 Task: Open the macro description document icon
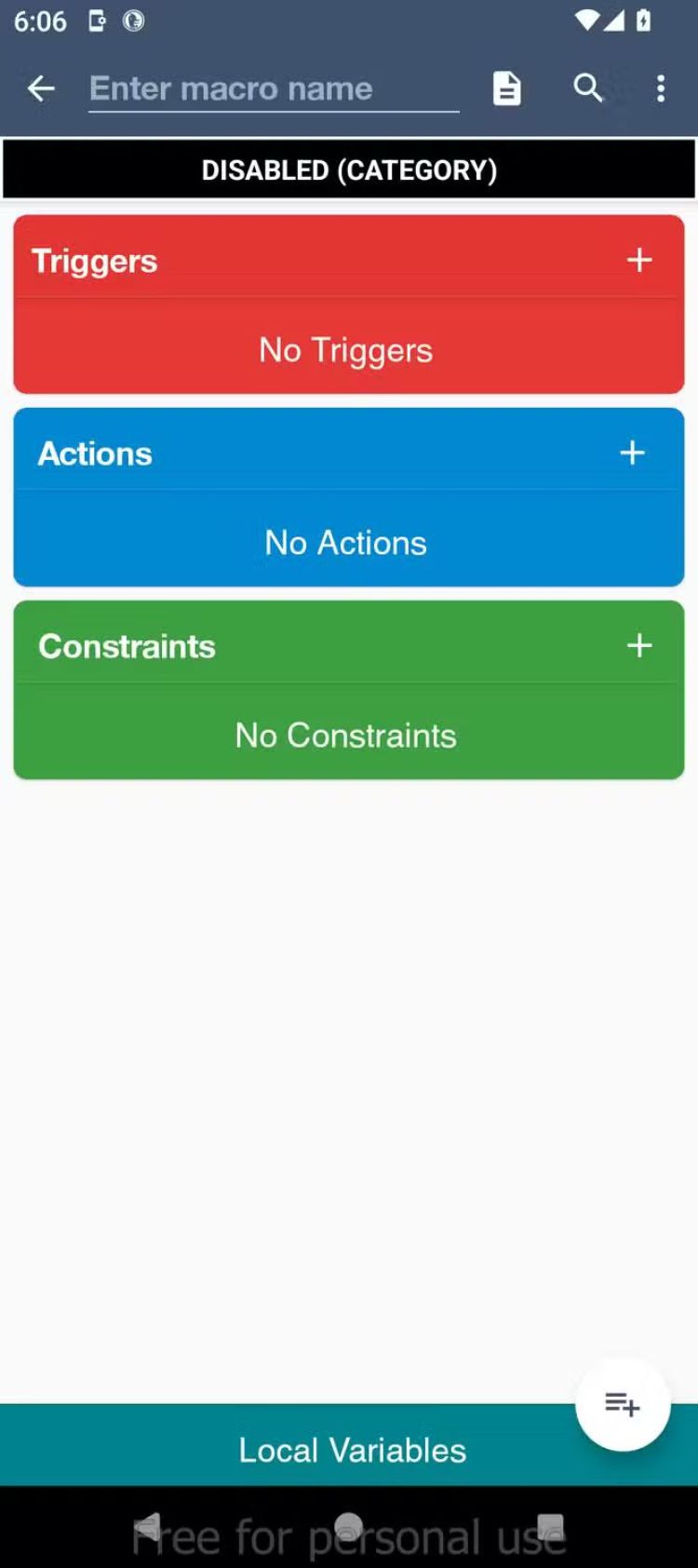click(506, 88)
